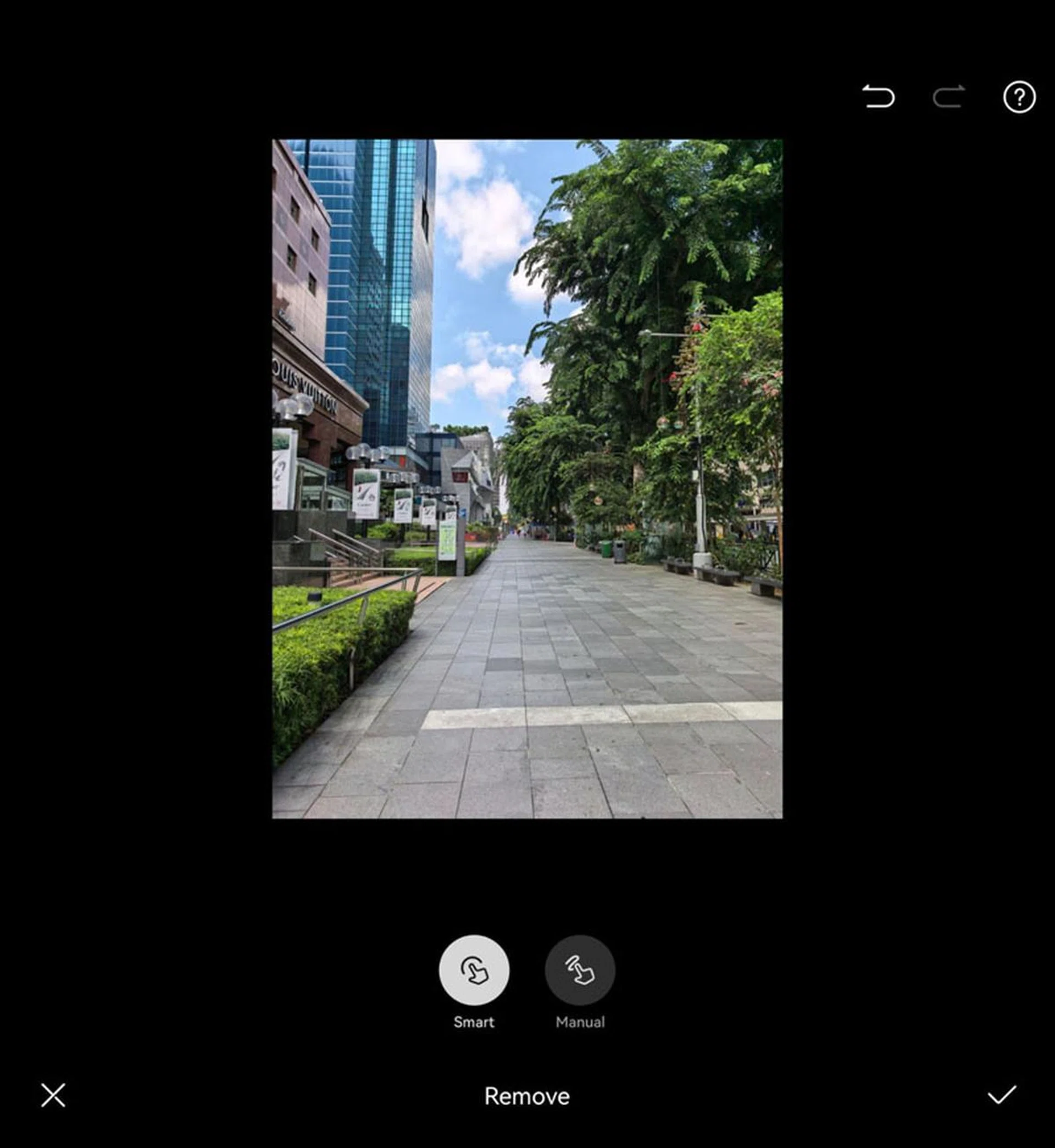The width and height of the screenshot is (1055, 1148).
Task: Open the help question mark
Action: (1019, 97)
